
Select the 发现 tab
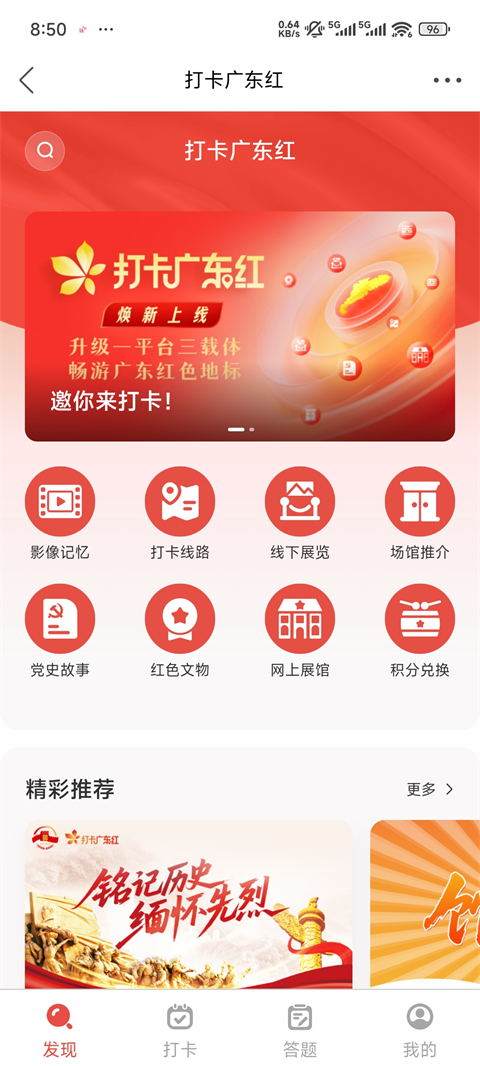(60, 1030)
